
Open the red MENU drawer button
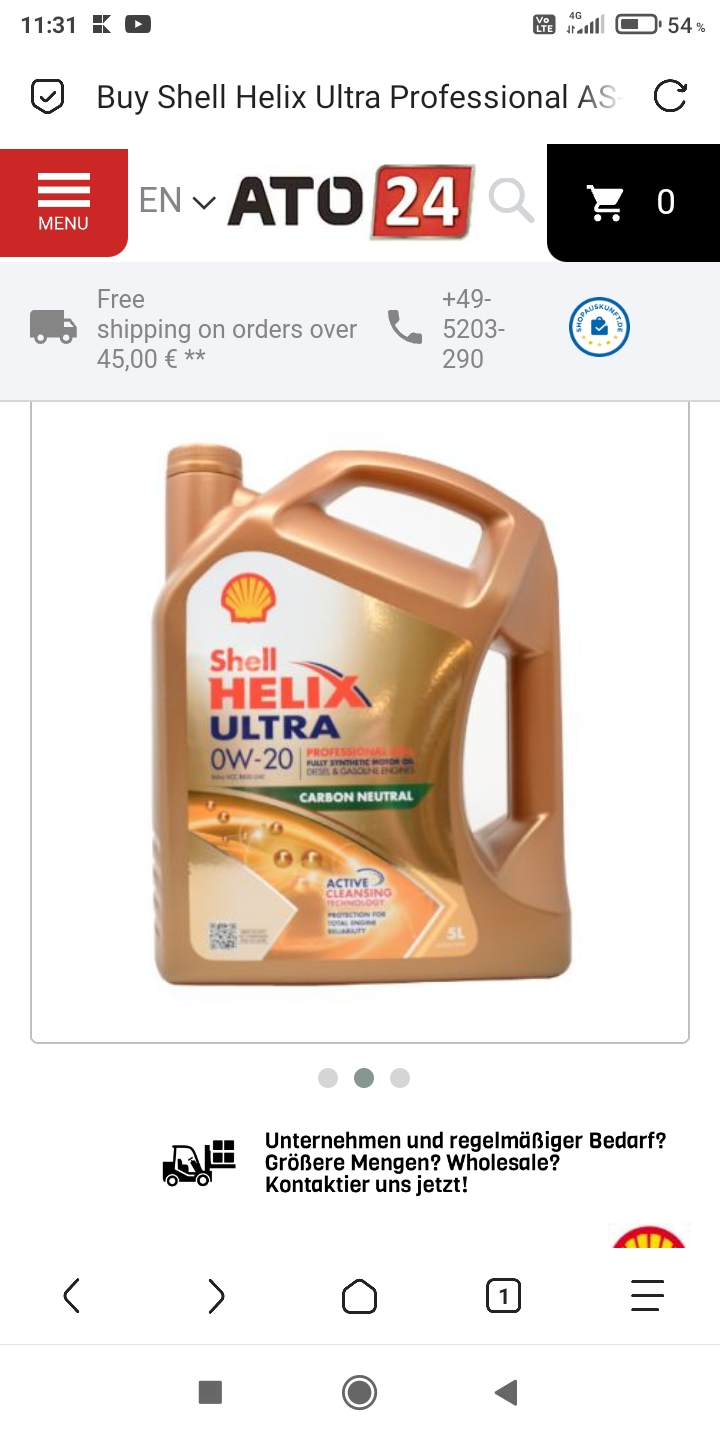64,201
